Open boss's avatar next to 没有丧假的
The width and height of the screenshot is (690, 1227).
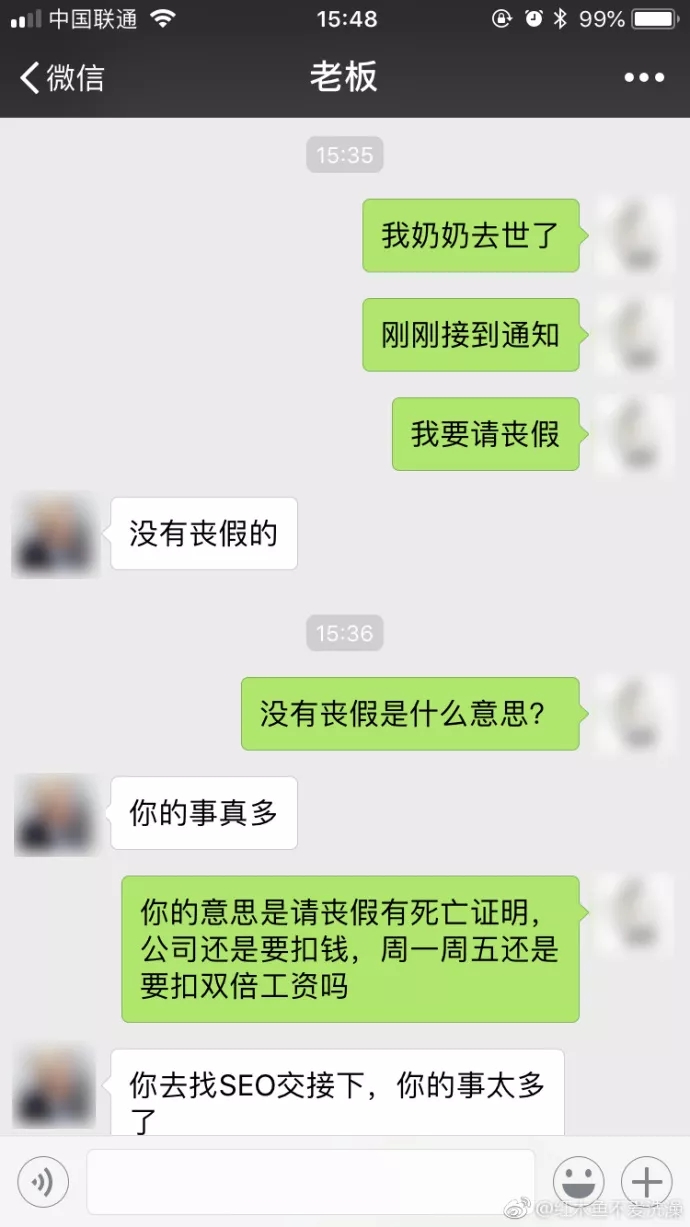point(55,534)
